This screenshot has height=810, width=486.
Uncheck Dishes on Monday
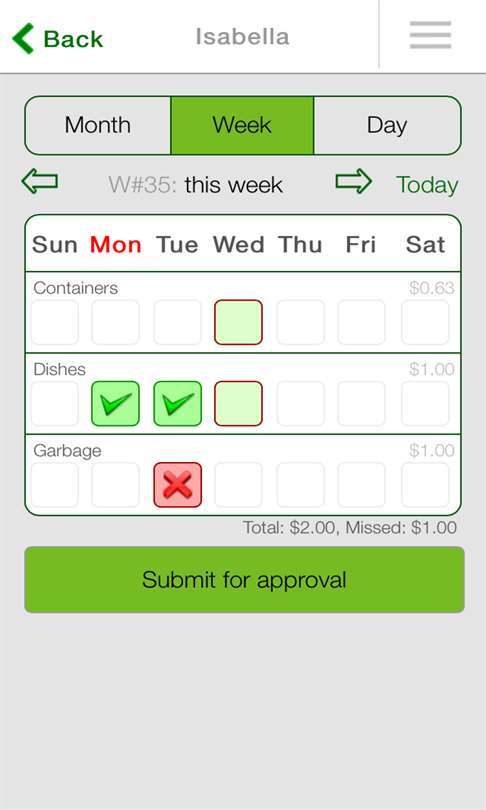[115, 403]
